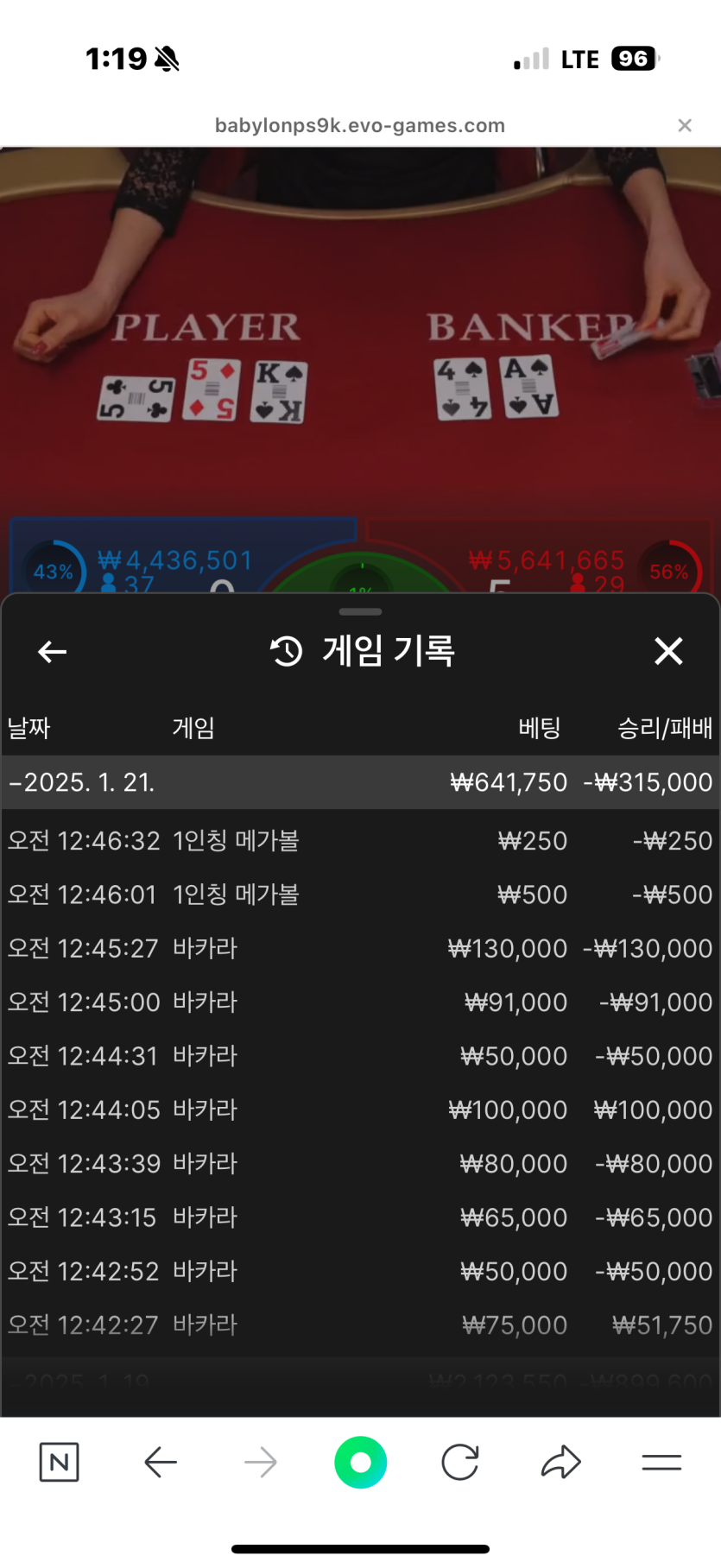Viewport: 721px width, 1568px height.
Task: Open the 12:44:05 baccarat record
Action: (x=360, y=1110)
